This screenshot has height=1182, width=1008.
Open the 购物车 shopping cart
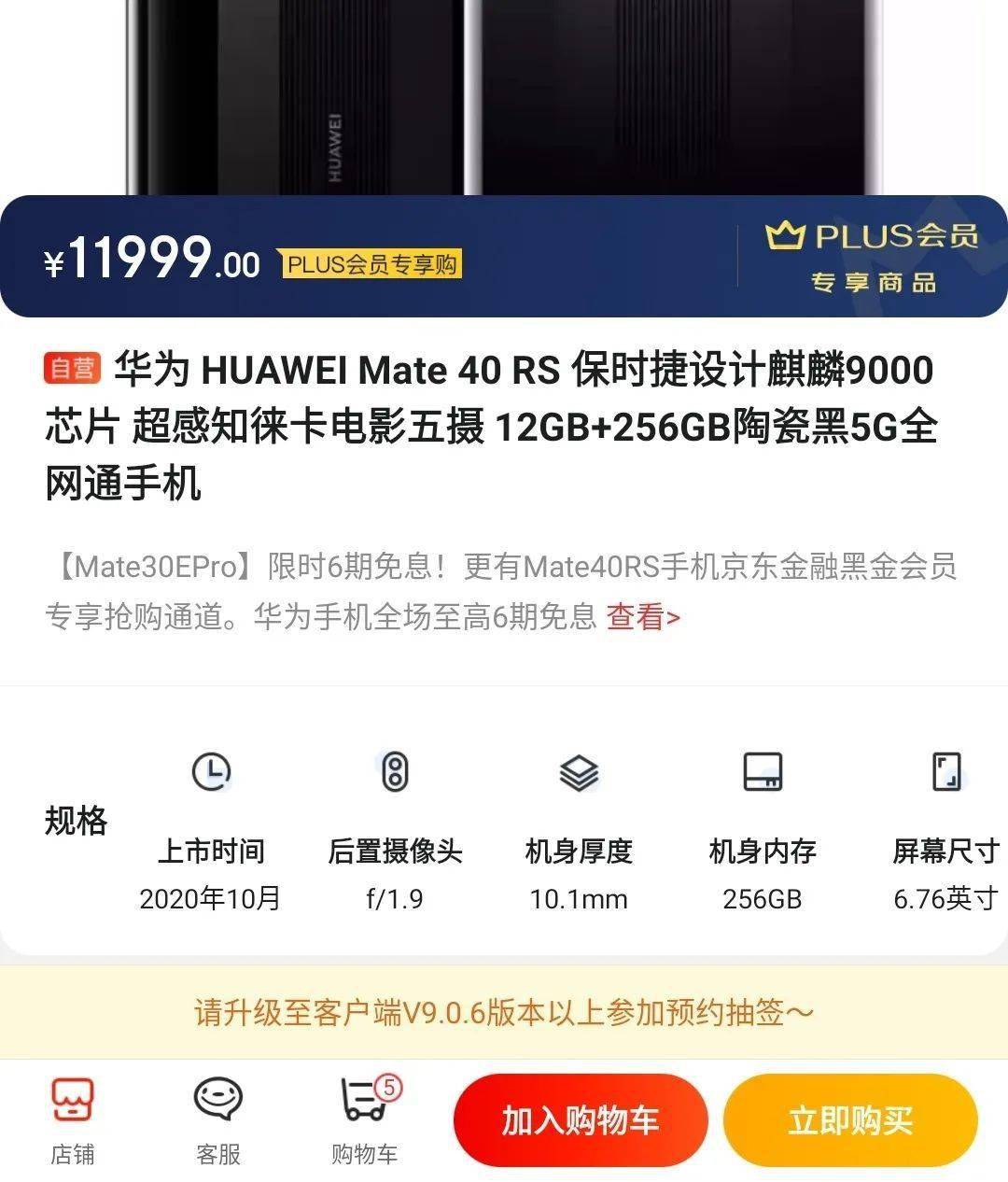pyautogui.click(x=364, y=1120)
